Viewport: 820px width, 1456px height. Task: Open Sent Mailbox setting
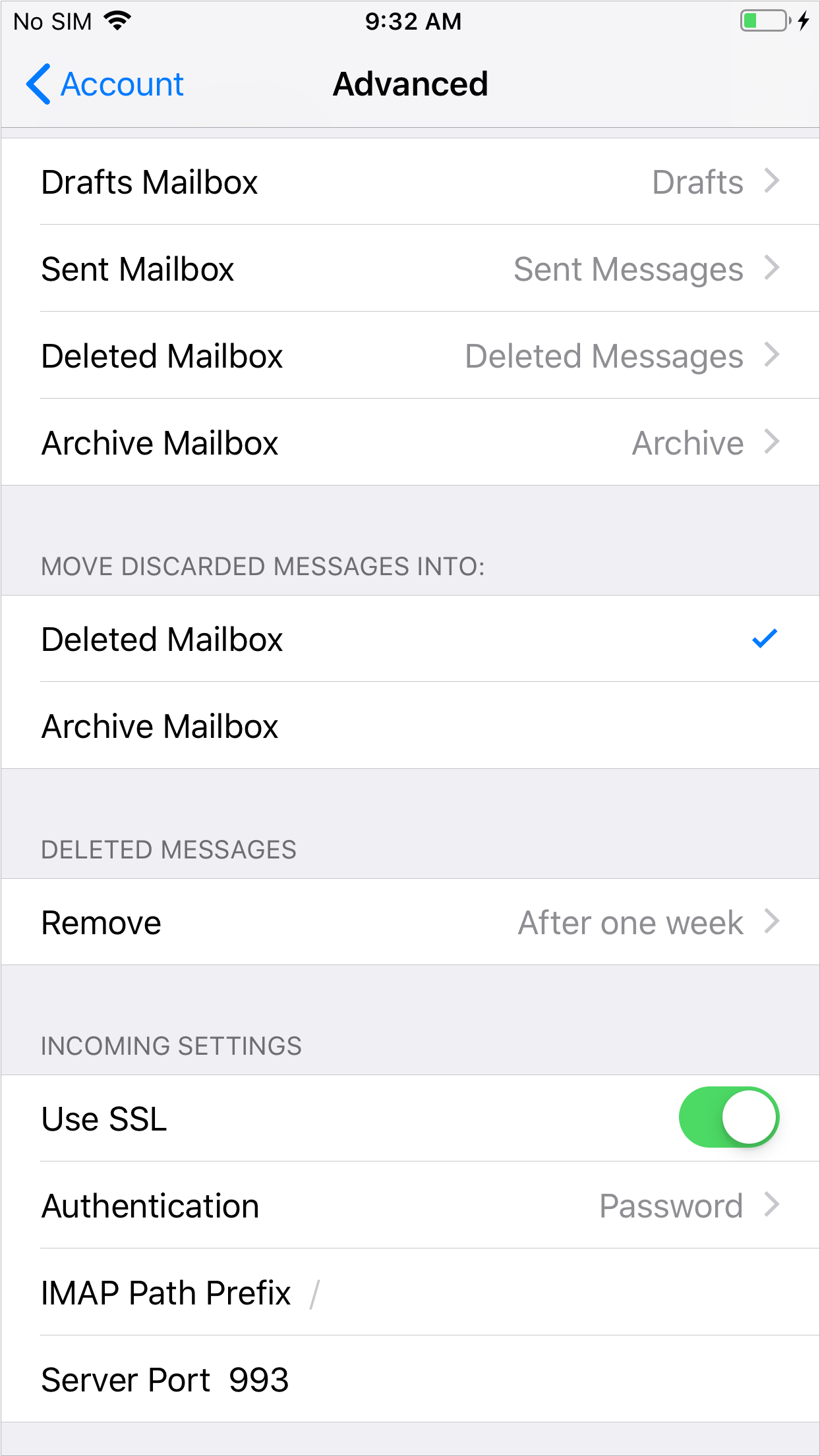pos(410,269)
